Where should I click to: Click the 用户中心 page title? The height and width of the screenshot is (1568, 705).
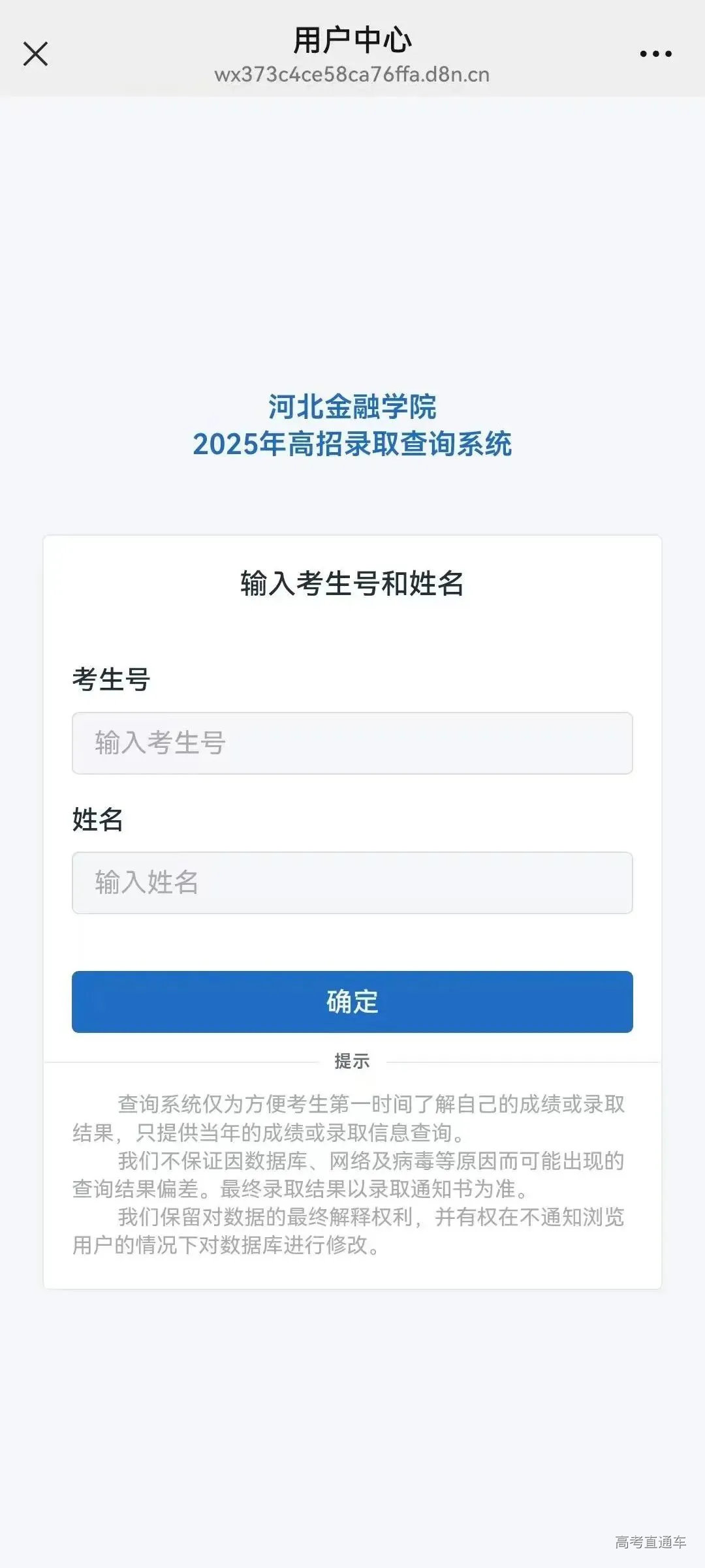(352, 40)
